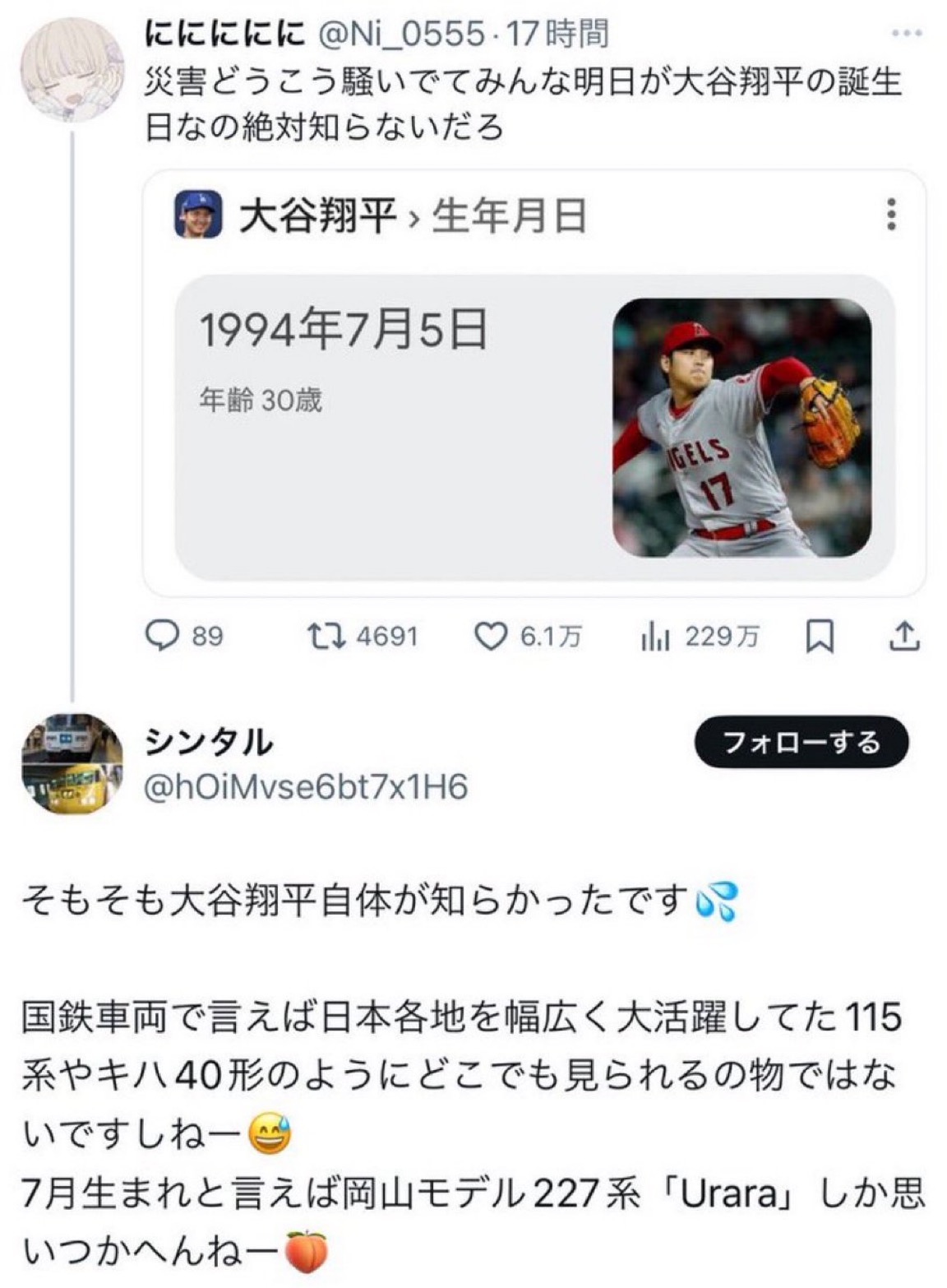View analytics showing 229万 views
947x1288 pixels.
coord(655,636)
